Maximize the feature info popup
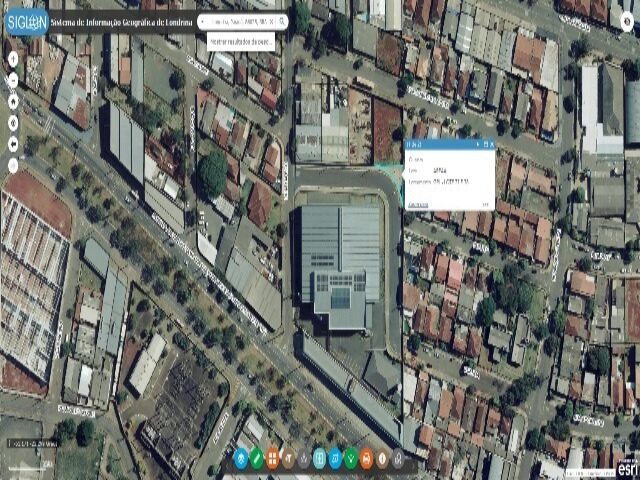 point(485,145)
